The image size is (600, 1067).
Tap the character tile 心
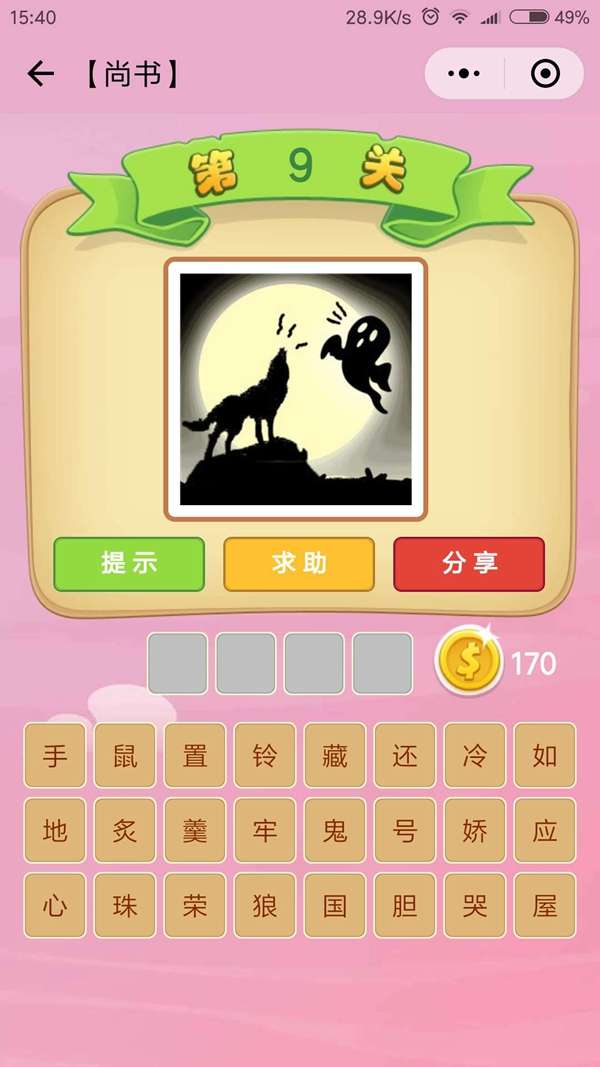click(55, 905)
